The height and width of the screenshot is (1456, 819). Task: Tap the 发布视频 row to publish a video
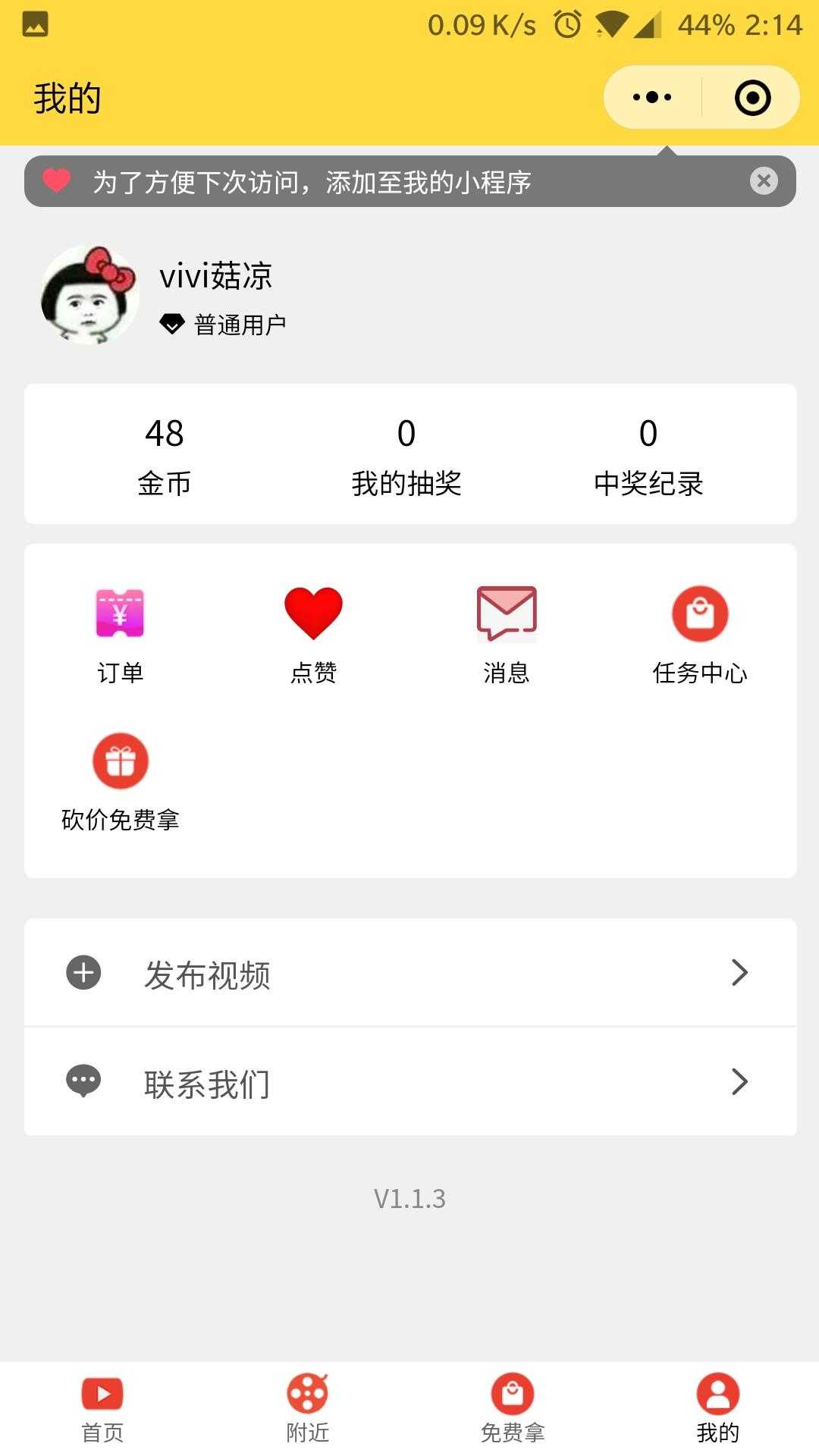(x=409, y=973)
